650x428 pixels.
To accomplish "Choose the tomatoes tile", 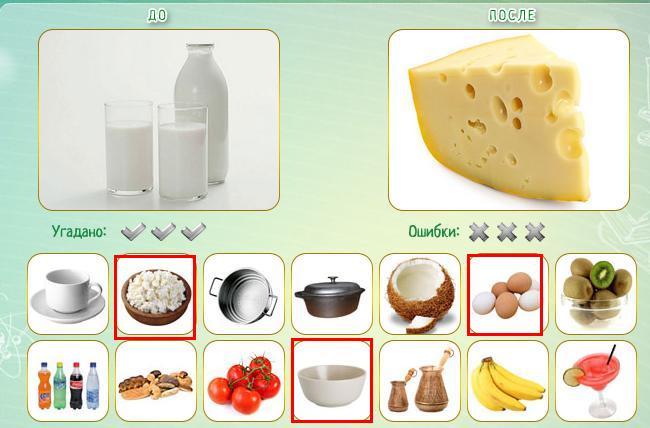I will pyautogui.click(x=243, y=381).
